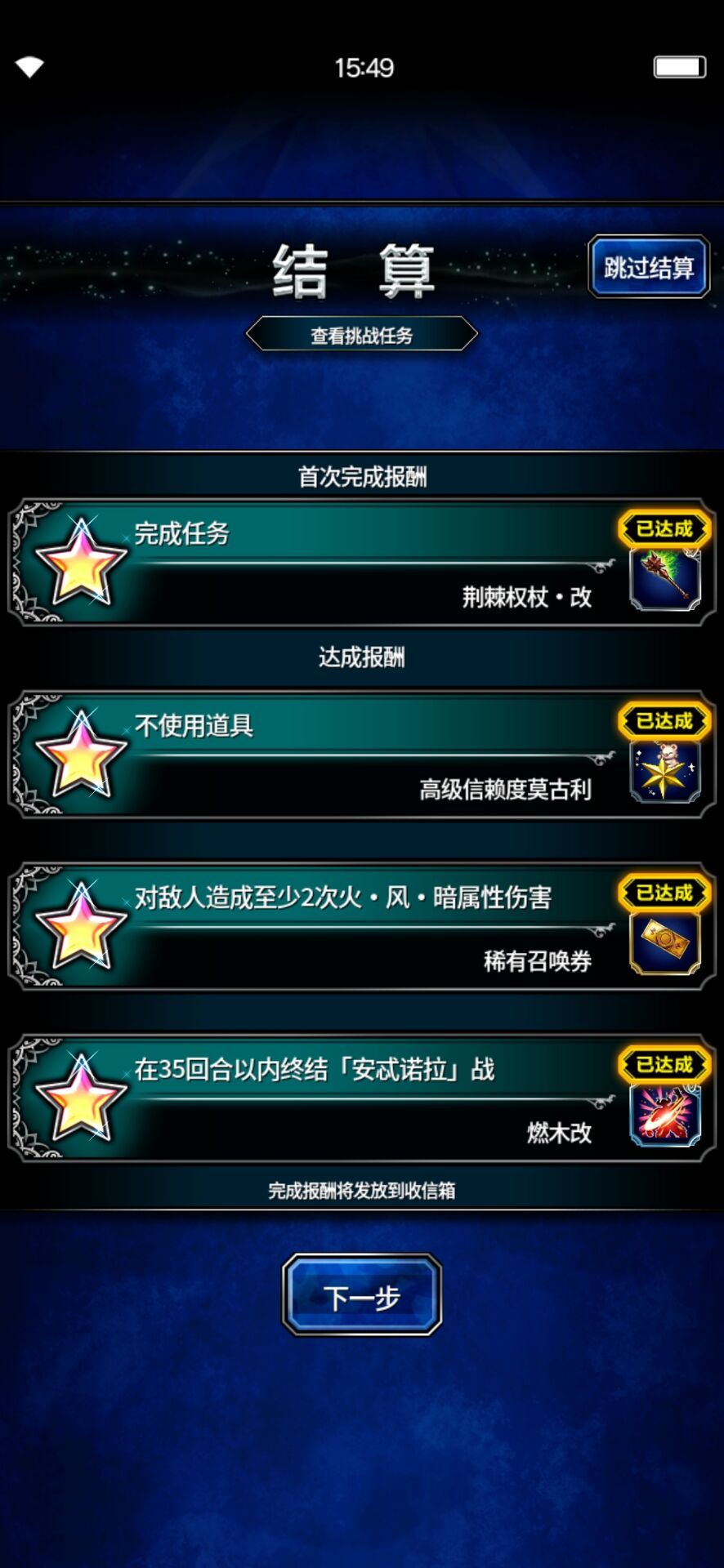Screen dimensions: 724x1568
Task: Tap 跳过结算 to skip the results
Action: click(x=649, y=266)
